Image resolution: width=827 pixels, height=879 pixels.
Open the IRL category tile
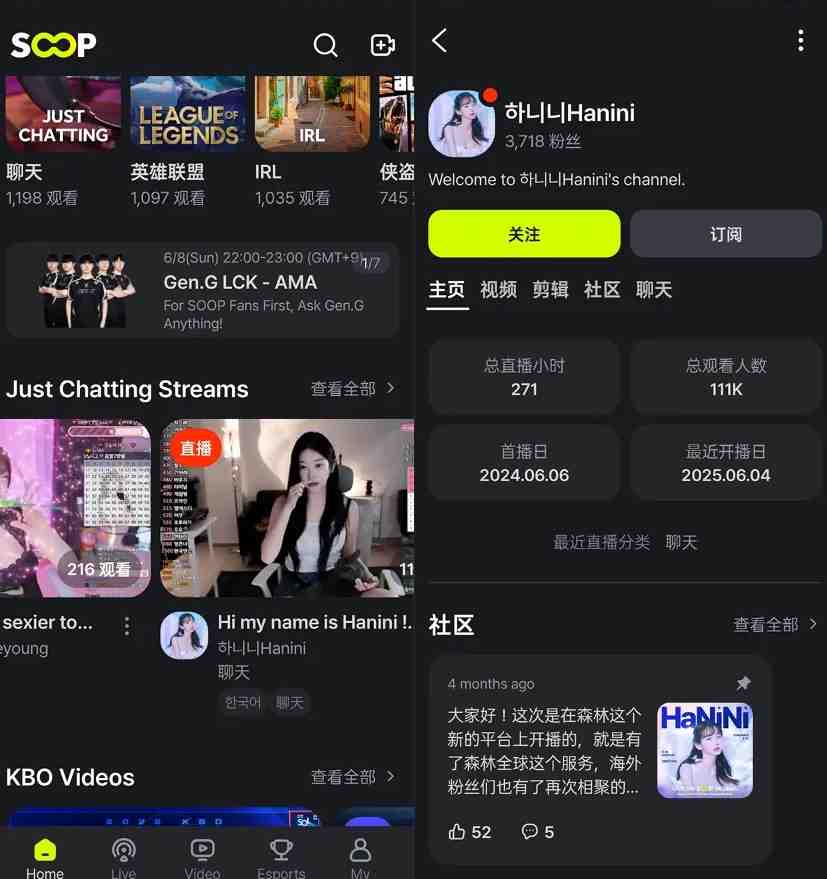coord(312,114)
